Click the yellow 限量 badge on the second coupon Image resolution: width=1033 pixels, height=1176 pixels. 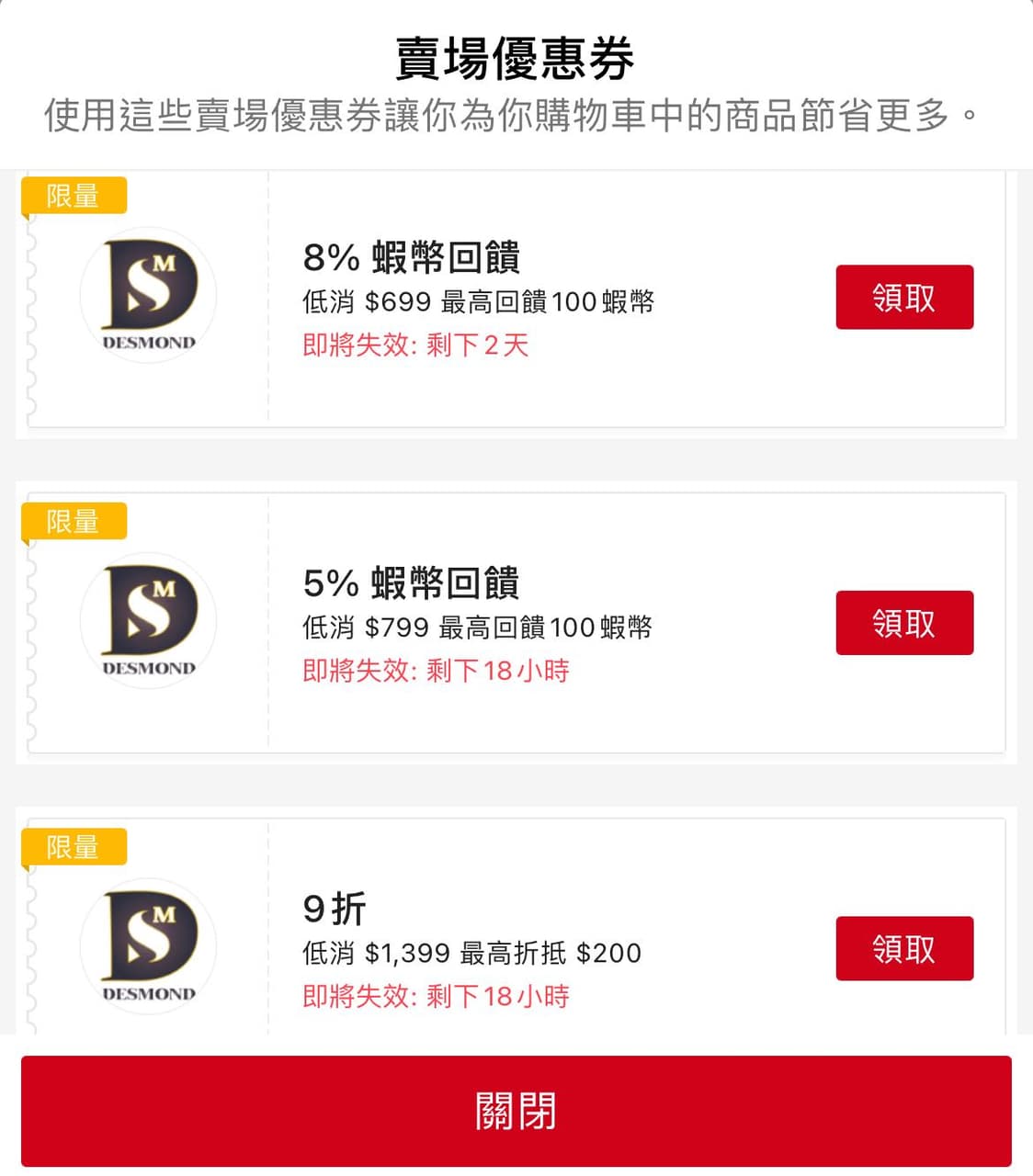74,521
